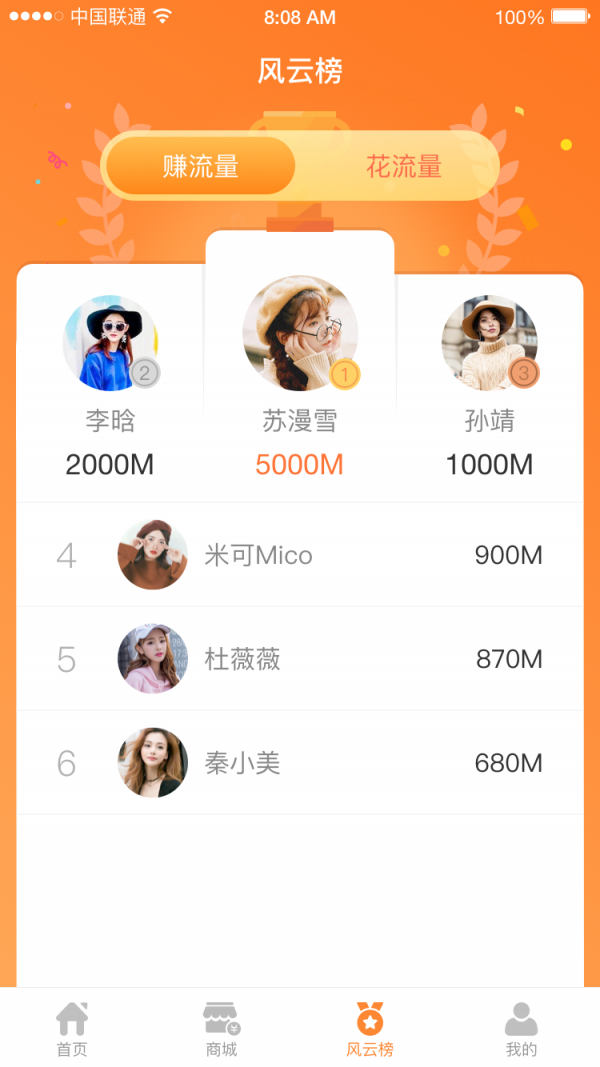The image size is (600, 1067).
Task: Tap the 风云榜 tab
Action: coord(370,1028)
